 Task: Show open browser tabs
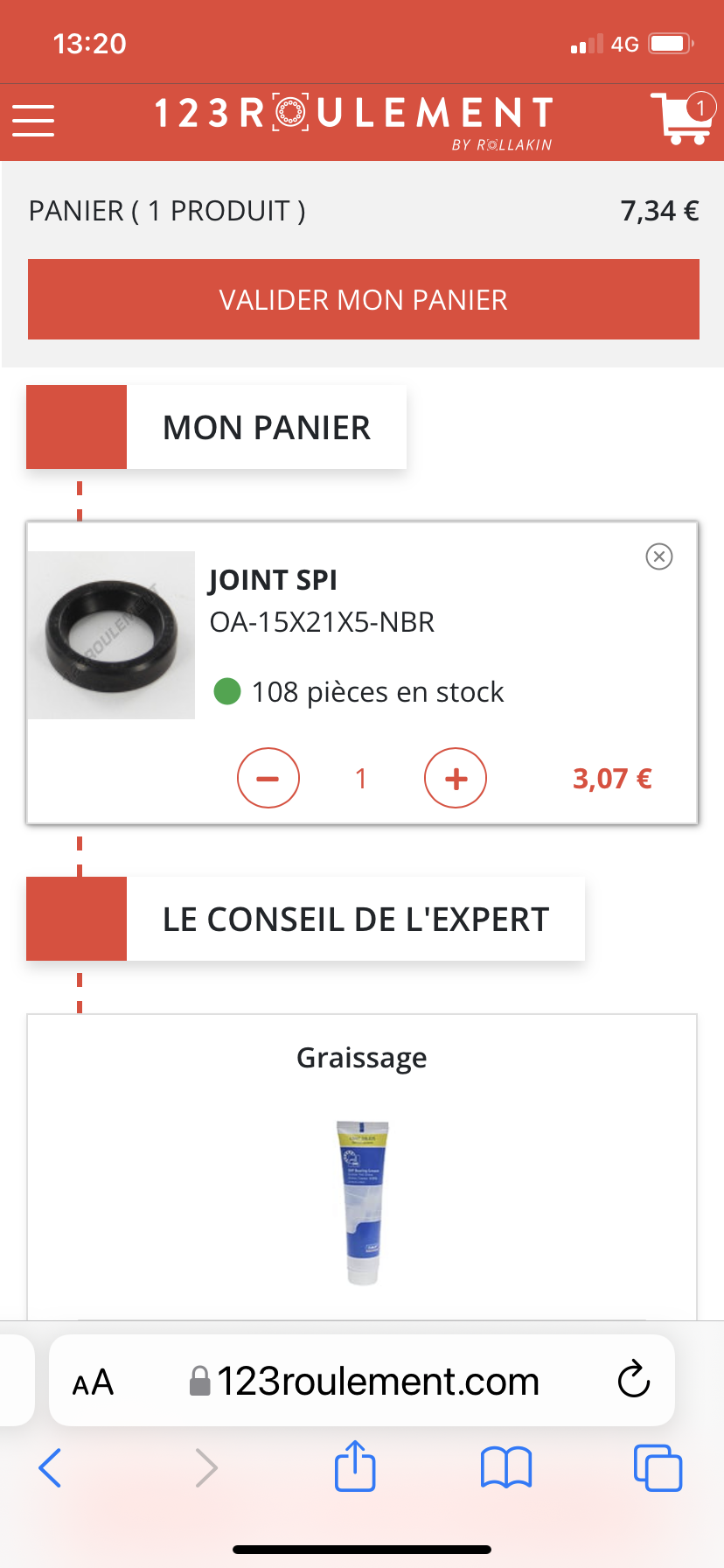(658, 1467)
